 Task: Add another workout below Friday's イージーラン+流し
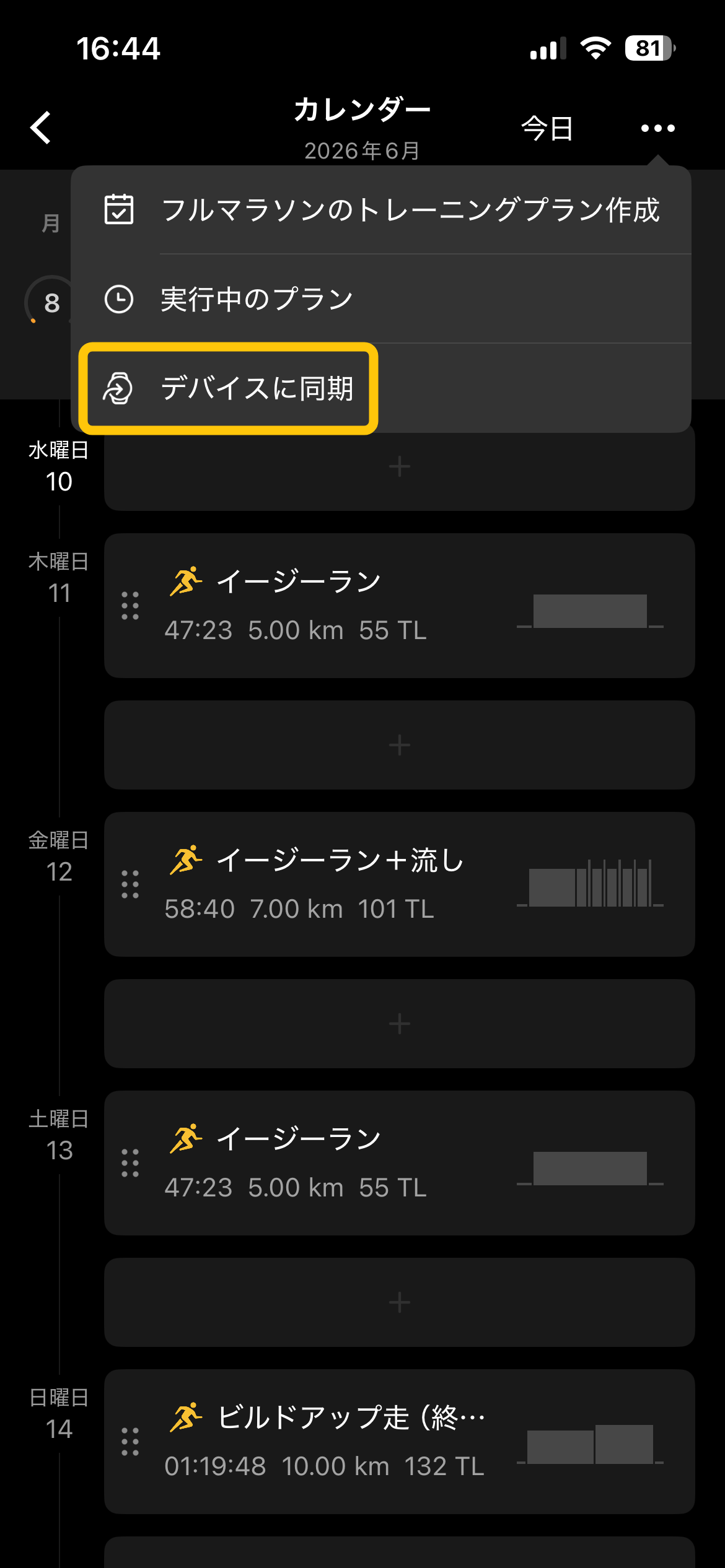pos(400,1024)
